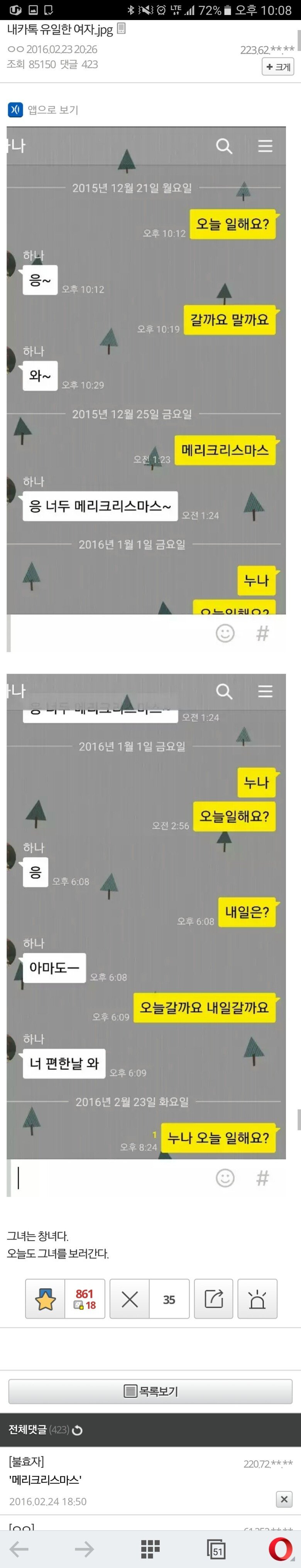The image size is (301, 1568).
Task: Go forward in the browser
Action: coord(84,1548)
